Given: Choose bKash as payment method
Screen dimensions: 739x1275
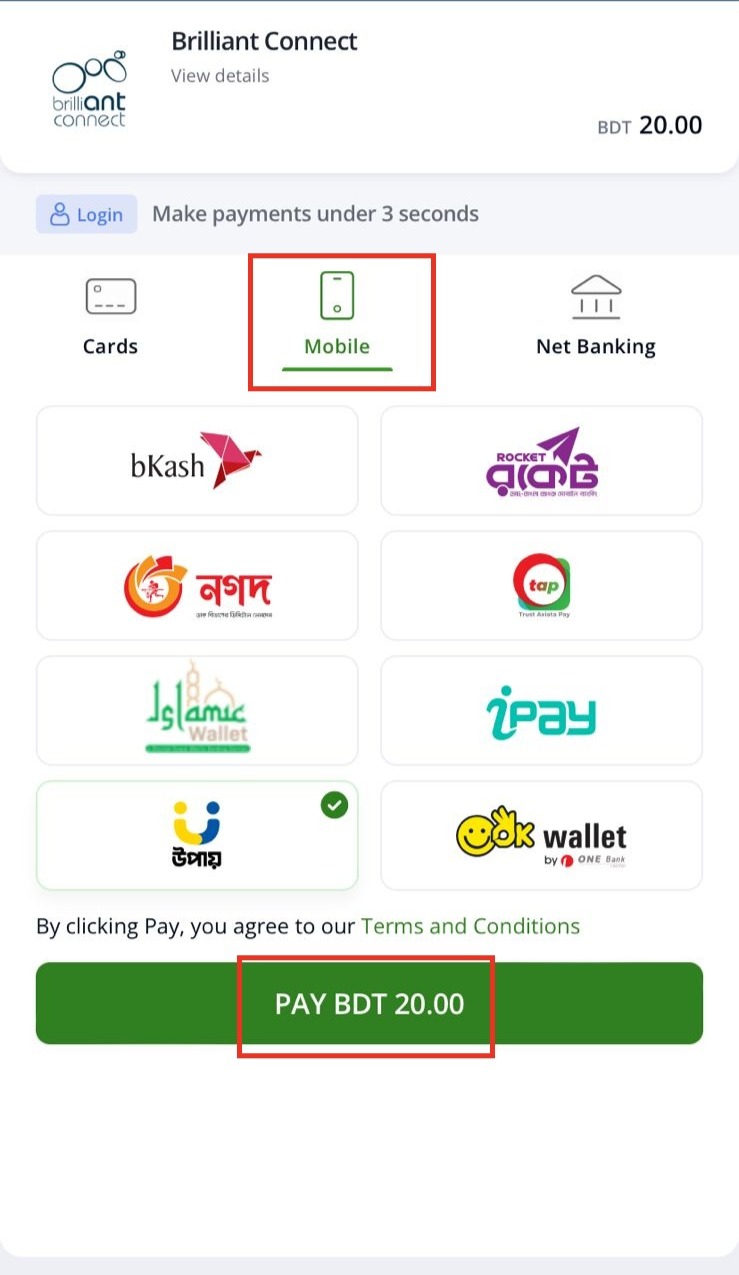Looking at the screenshot, I should click(197, 461).
